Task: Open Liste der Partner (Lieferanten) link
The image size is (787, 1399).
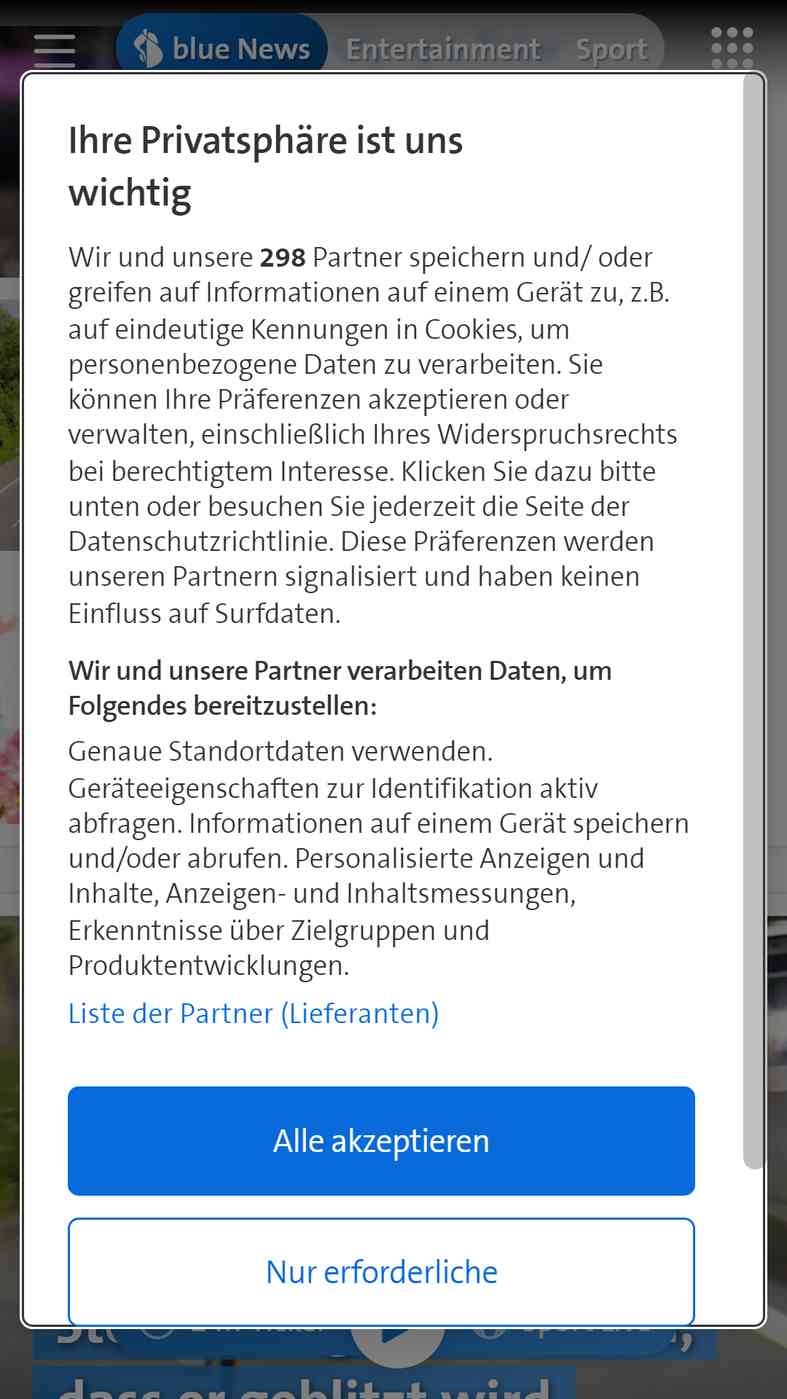Action: 253,1013
